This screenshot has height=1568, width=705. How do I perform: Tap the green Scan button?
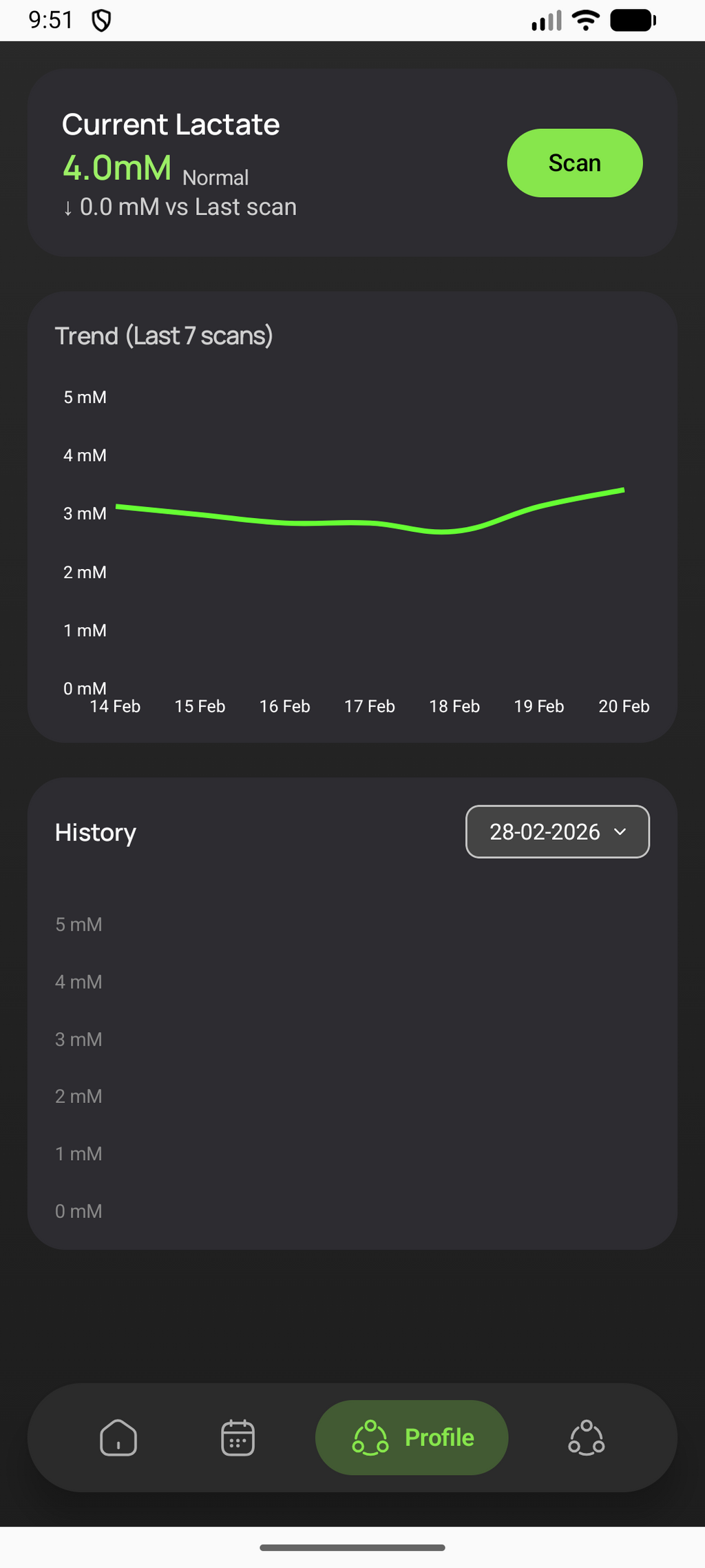point(574,163)
